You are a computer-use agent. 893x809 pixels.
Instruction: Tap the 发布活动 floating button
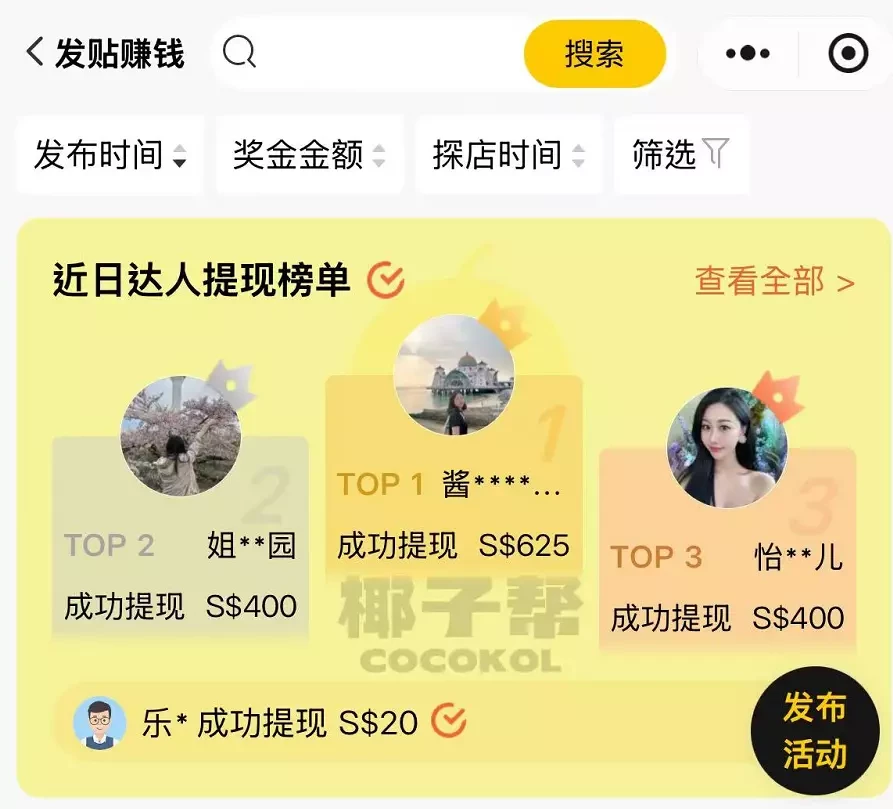click(x=814, y=731)
